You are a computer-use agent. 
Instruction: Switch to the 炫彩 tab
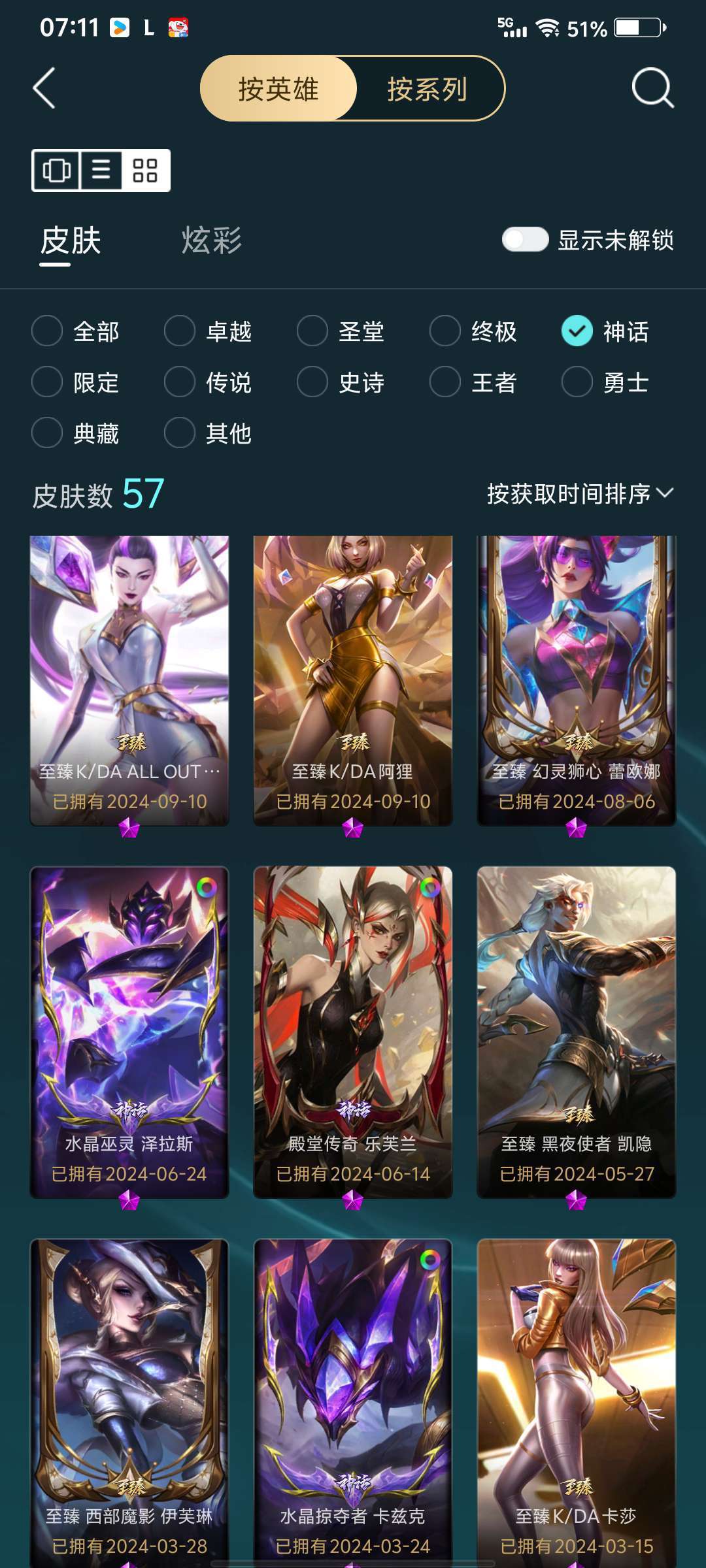(x=211, y=240)
